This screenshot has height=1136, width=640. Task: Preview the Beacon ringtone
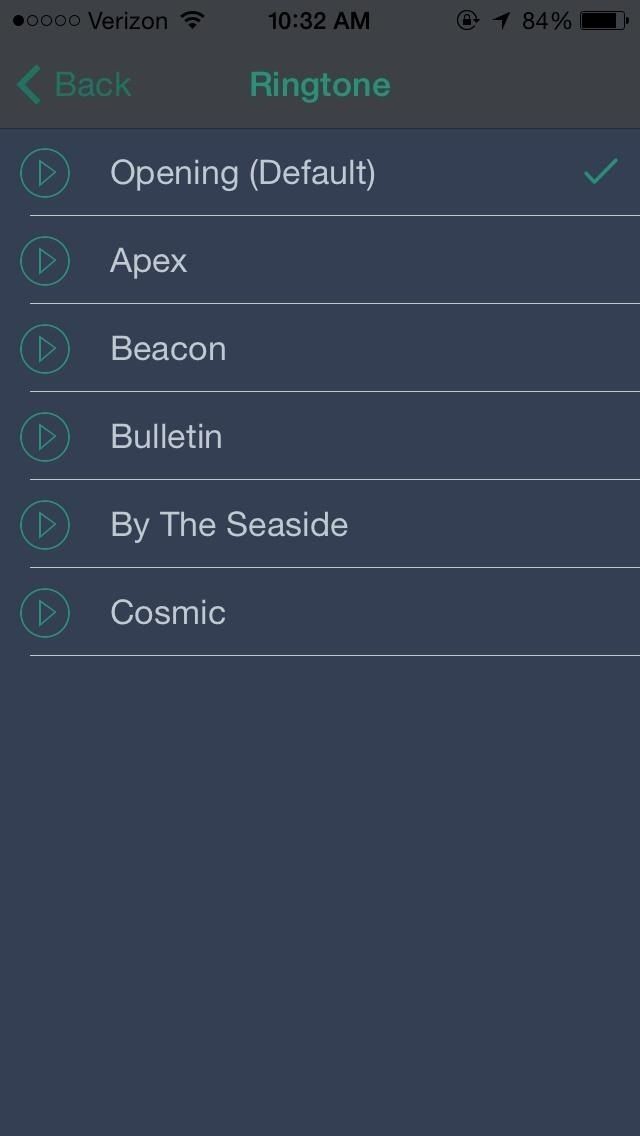(45, 349)
